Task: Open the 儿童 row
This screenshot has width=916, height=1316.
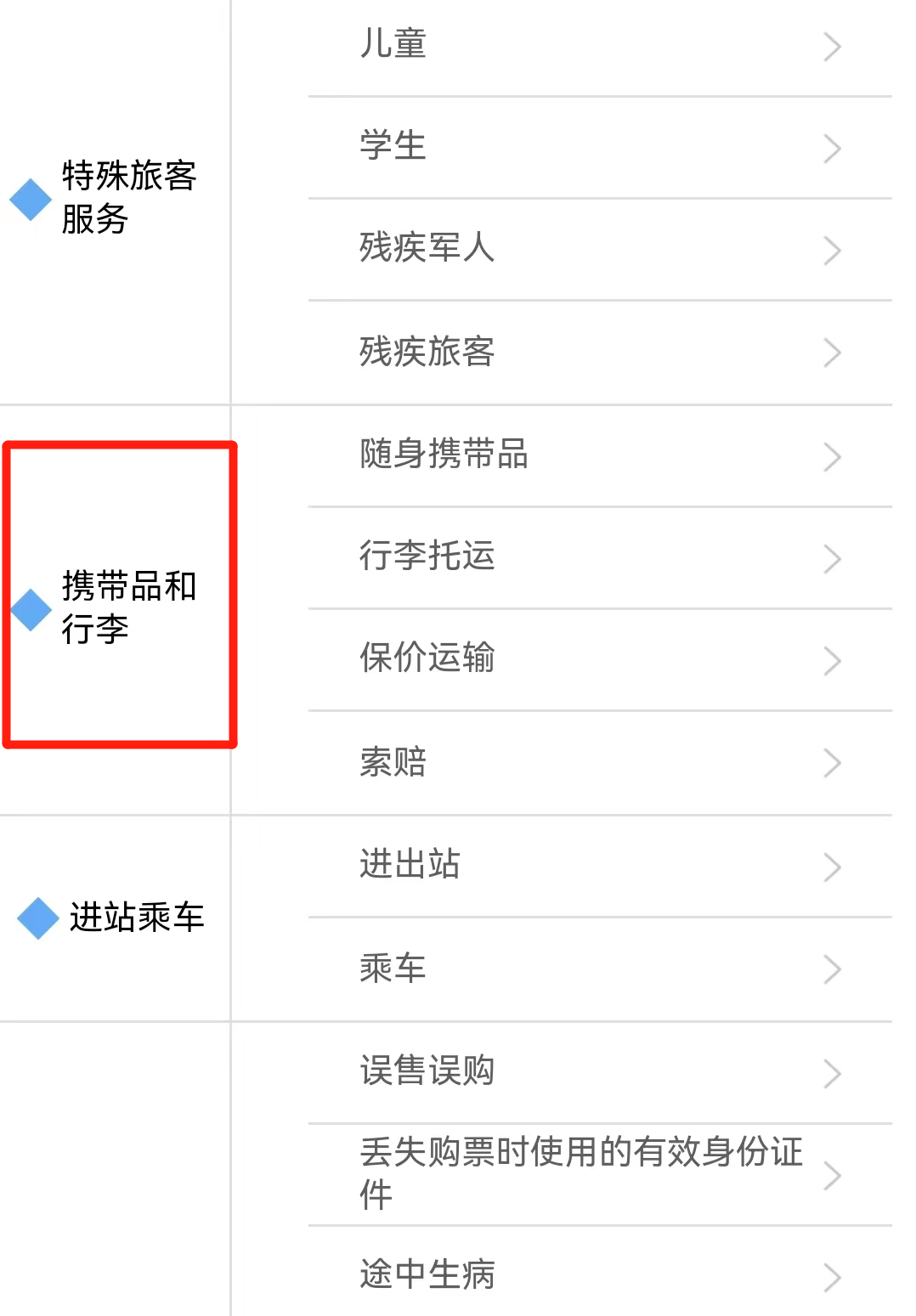Action: 599,45
